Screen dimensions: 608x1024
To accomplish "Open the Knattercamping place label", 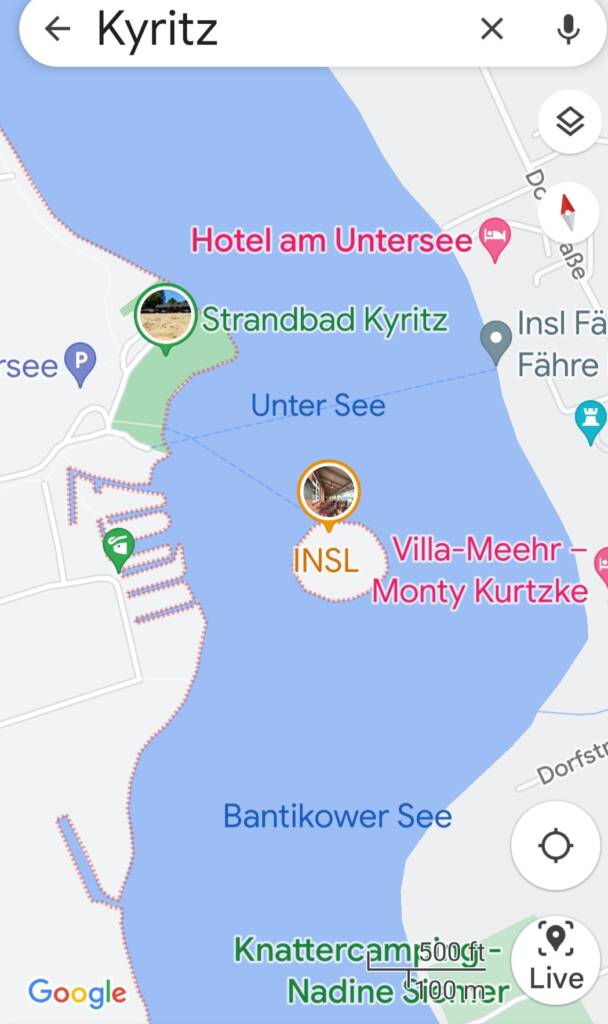I will (x=369, y=970).
